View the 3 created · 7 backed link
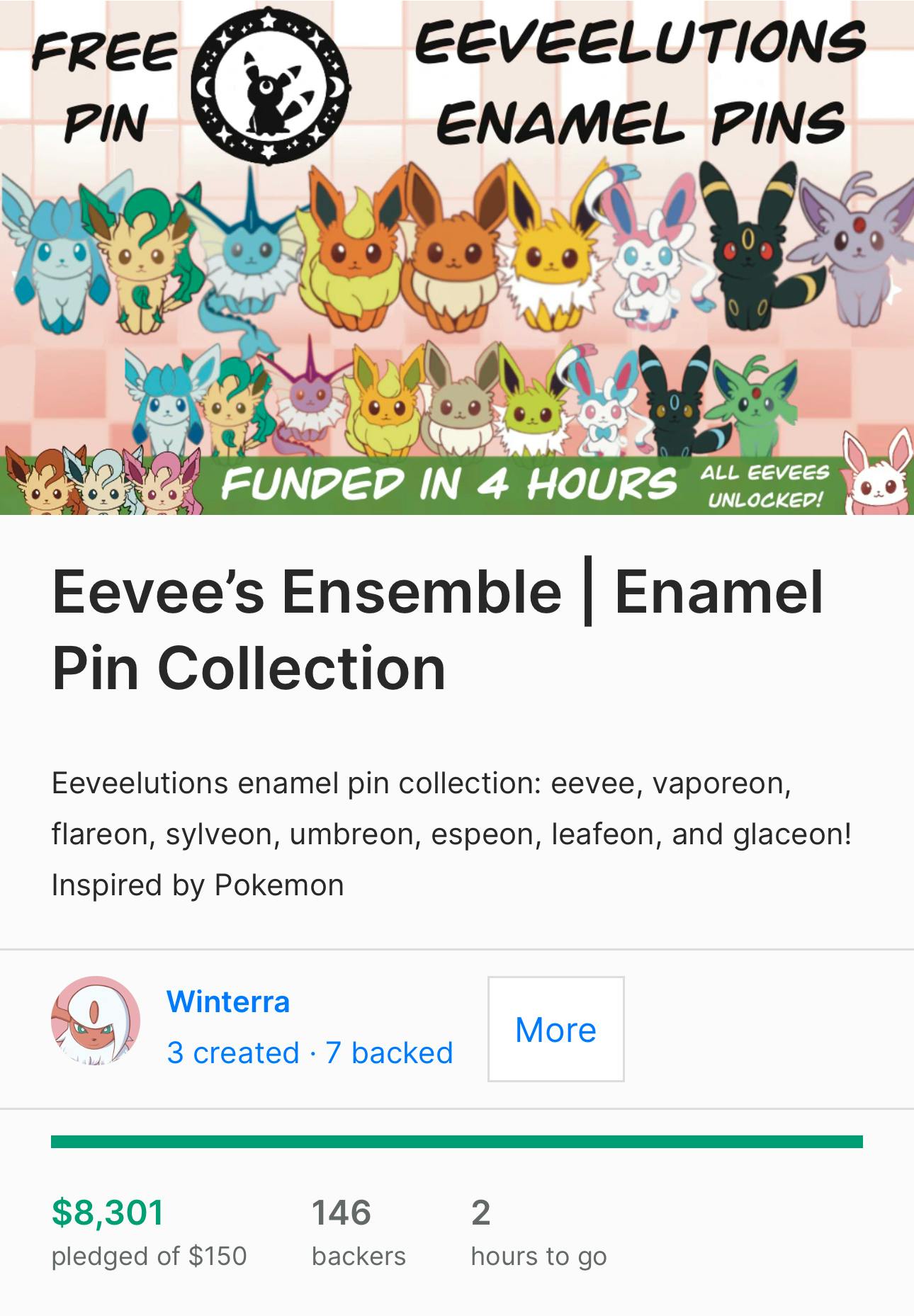 (310, 1053)
